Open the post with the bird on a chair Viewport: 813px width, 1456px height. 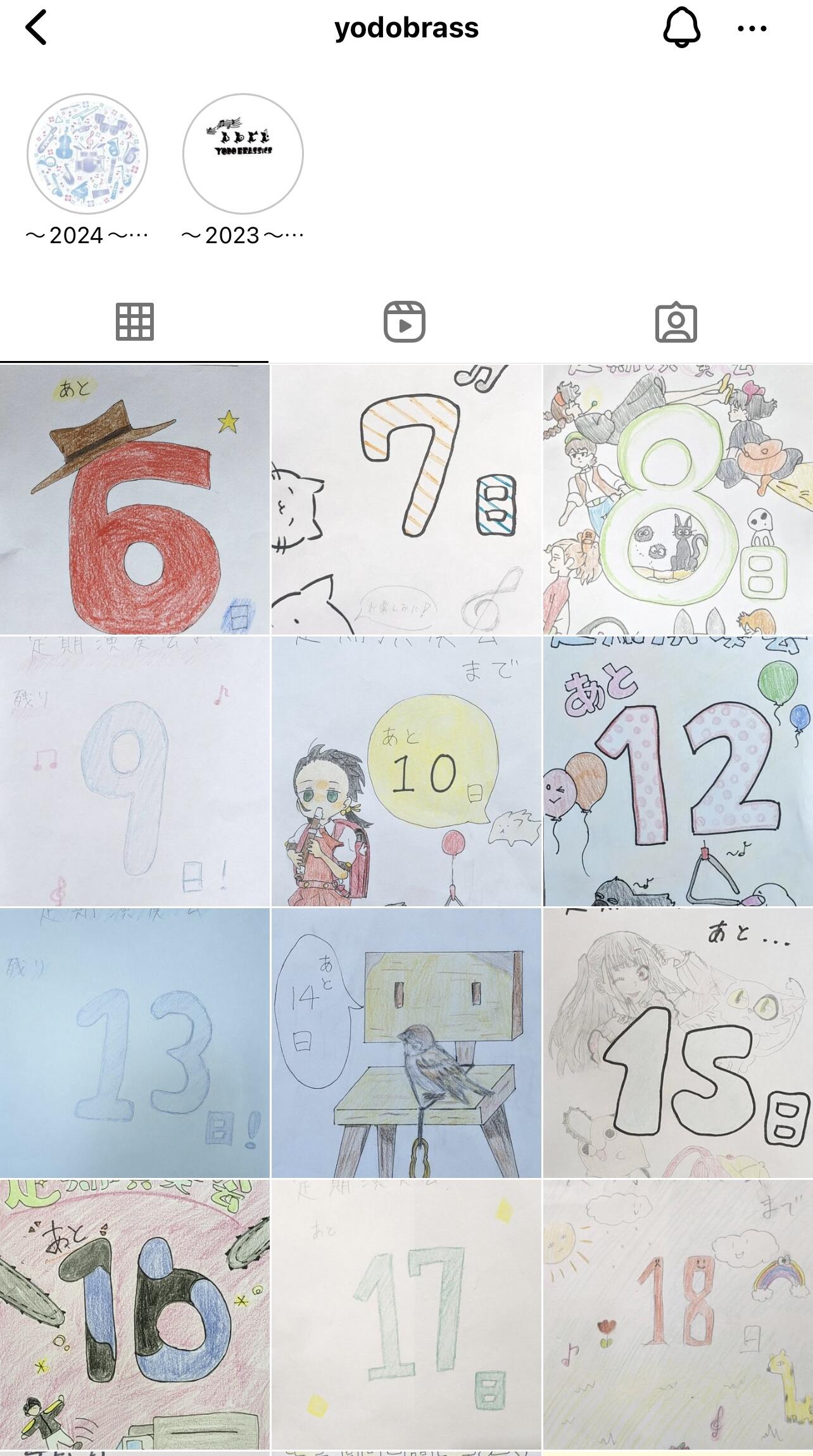coord(406,1042)
